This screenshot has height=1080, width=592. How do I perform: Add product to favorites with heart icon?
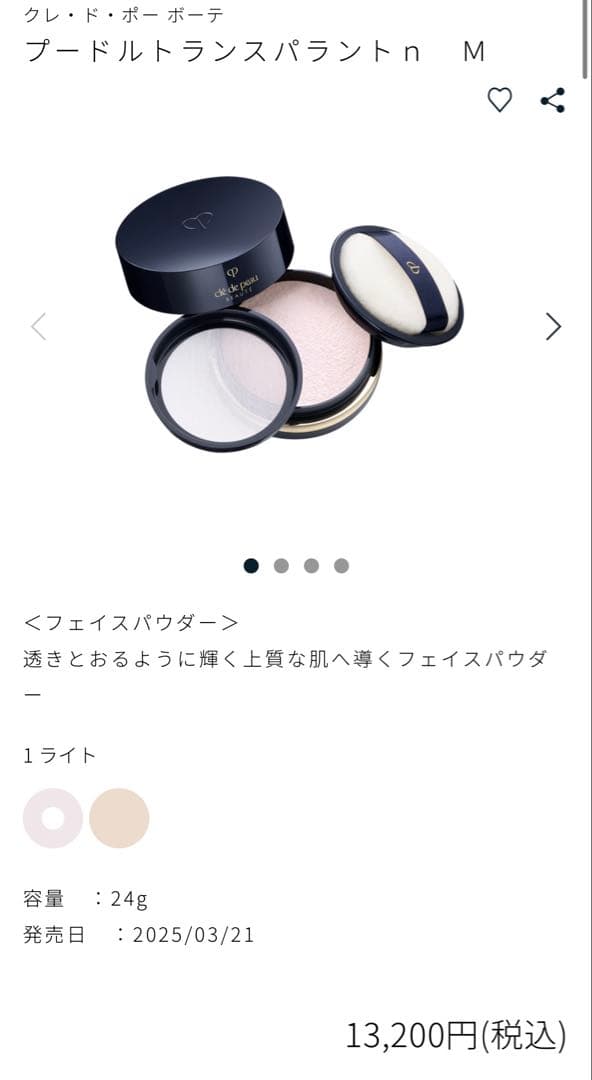500,100
